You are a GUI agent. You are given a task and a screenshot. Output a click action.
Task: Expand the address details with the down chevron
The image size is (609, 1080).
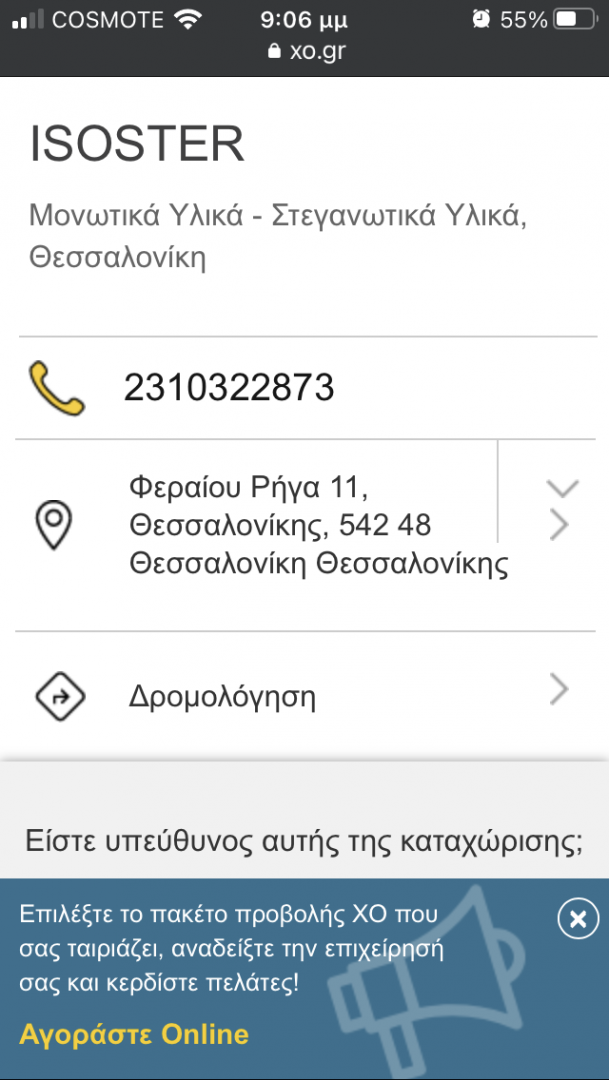click(562, 489)
